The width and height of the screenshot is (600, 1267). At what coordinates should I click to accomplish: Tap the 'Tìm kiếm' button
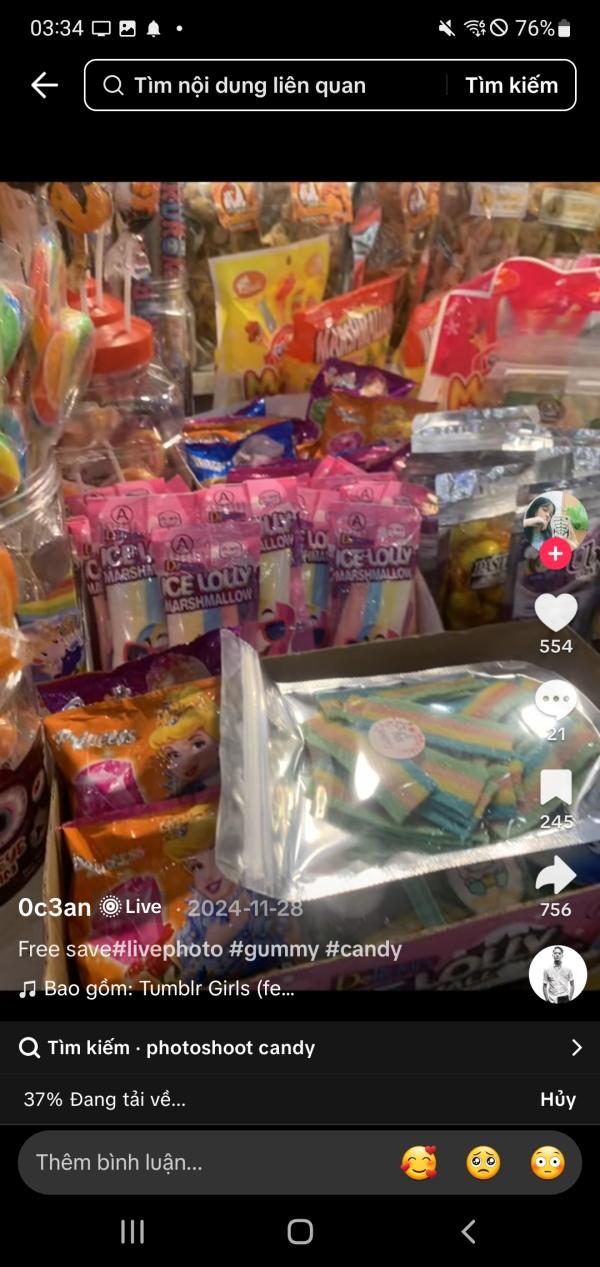click(x=511, y=86)
